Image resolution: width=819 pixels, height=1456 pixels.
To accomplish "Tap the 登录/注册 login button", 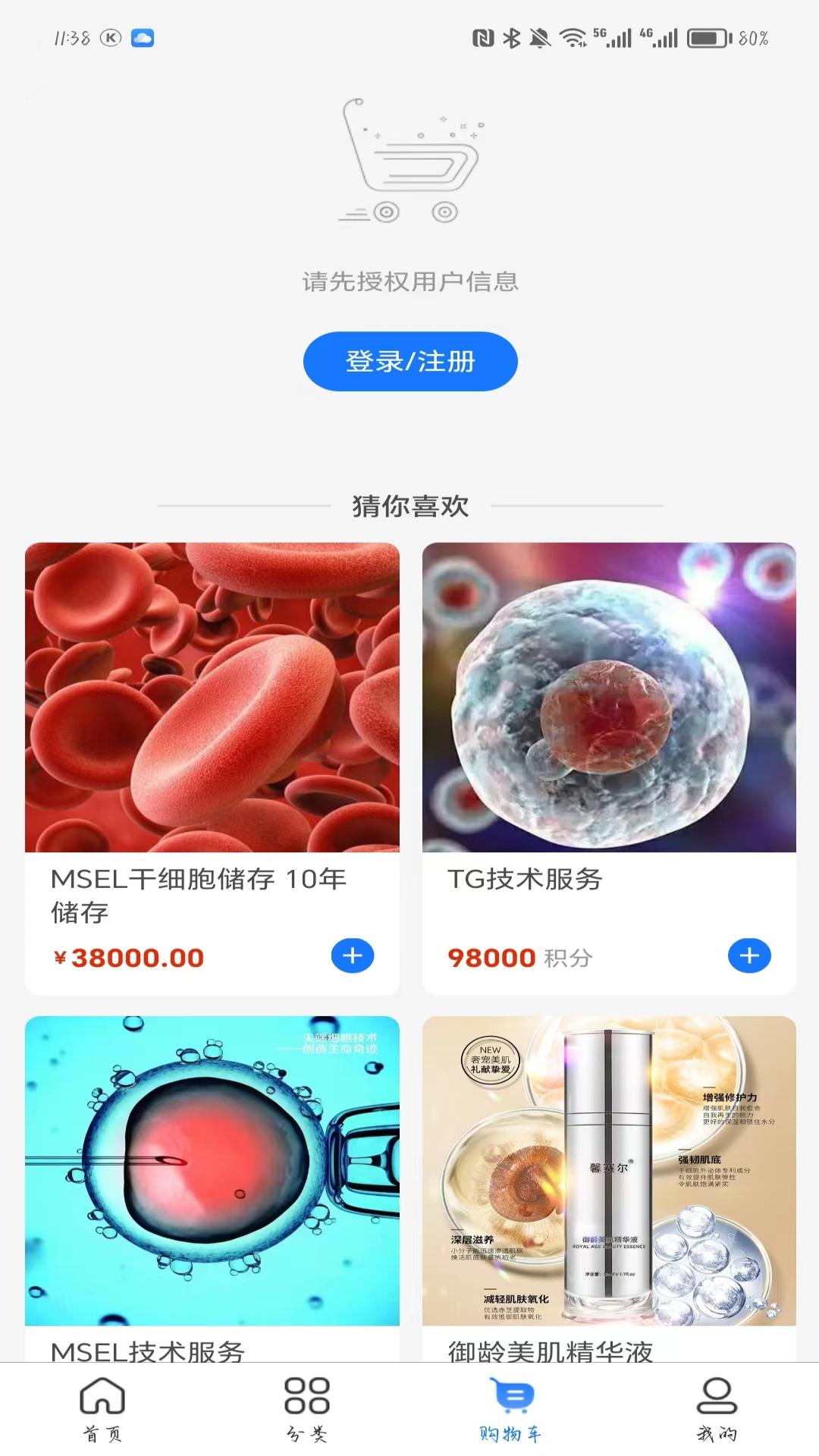I will pos(409,362).
